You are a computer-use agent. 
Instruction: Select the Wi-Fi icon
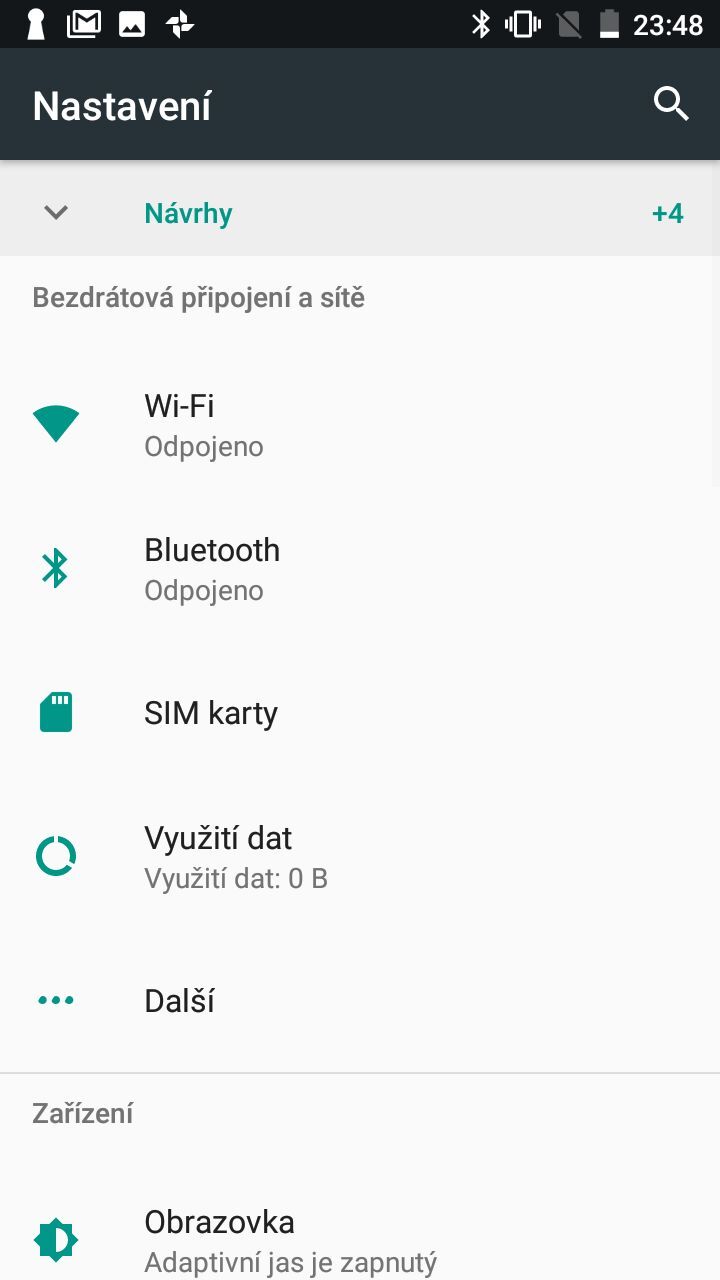[55, 422]
